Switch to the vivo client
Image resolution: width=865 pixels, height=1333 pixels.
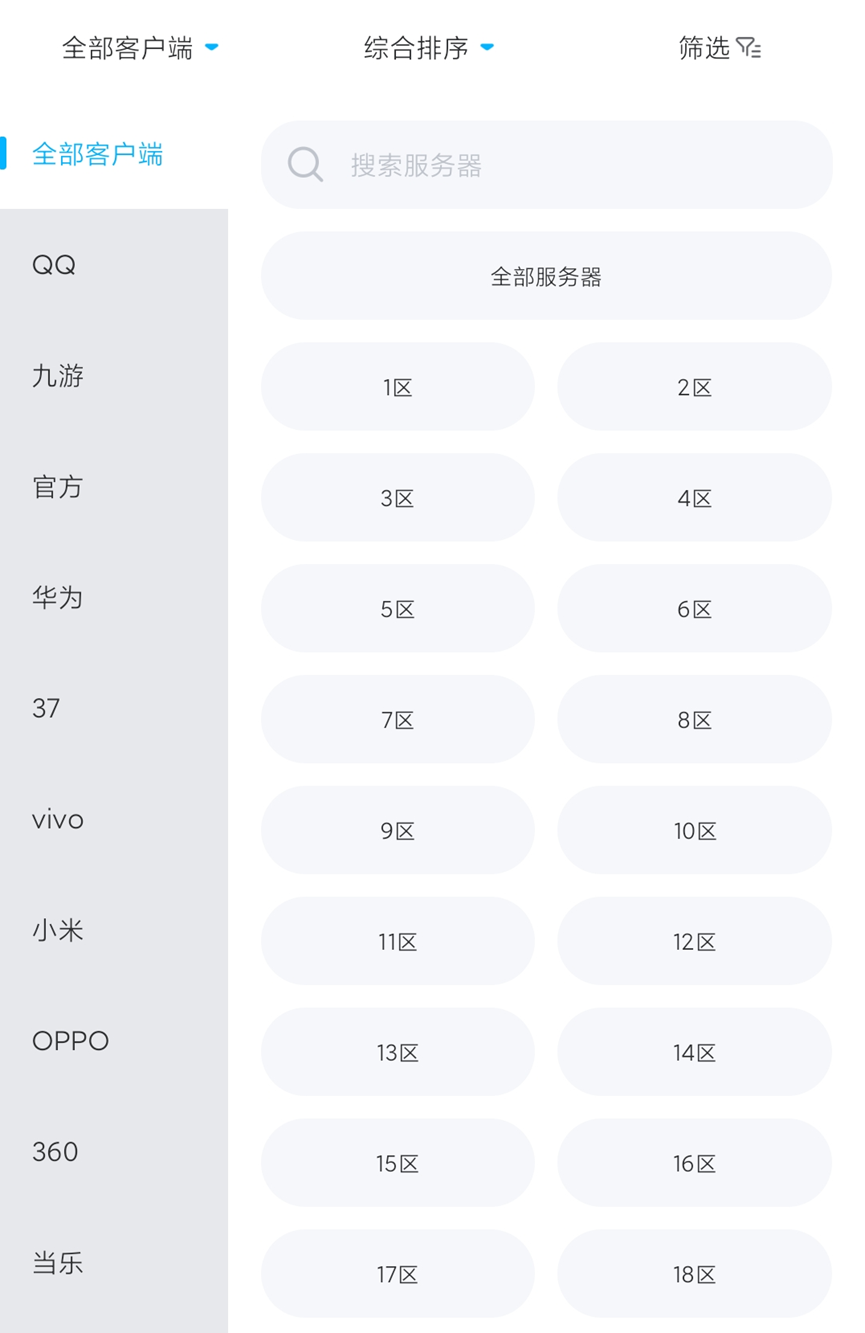pos(58,820)
